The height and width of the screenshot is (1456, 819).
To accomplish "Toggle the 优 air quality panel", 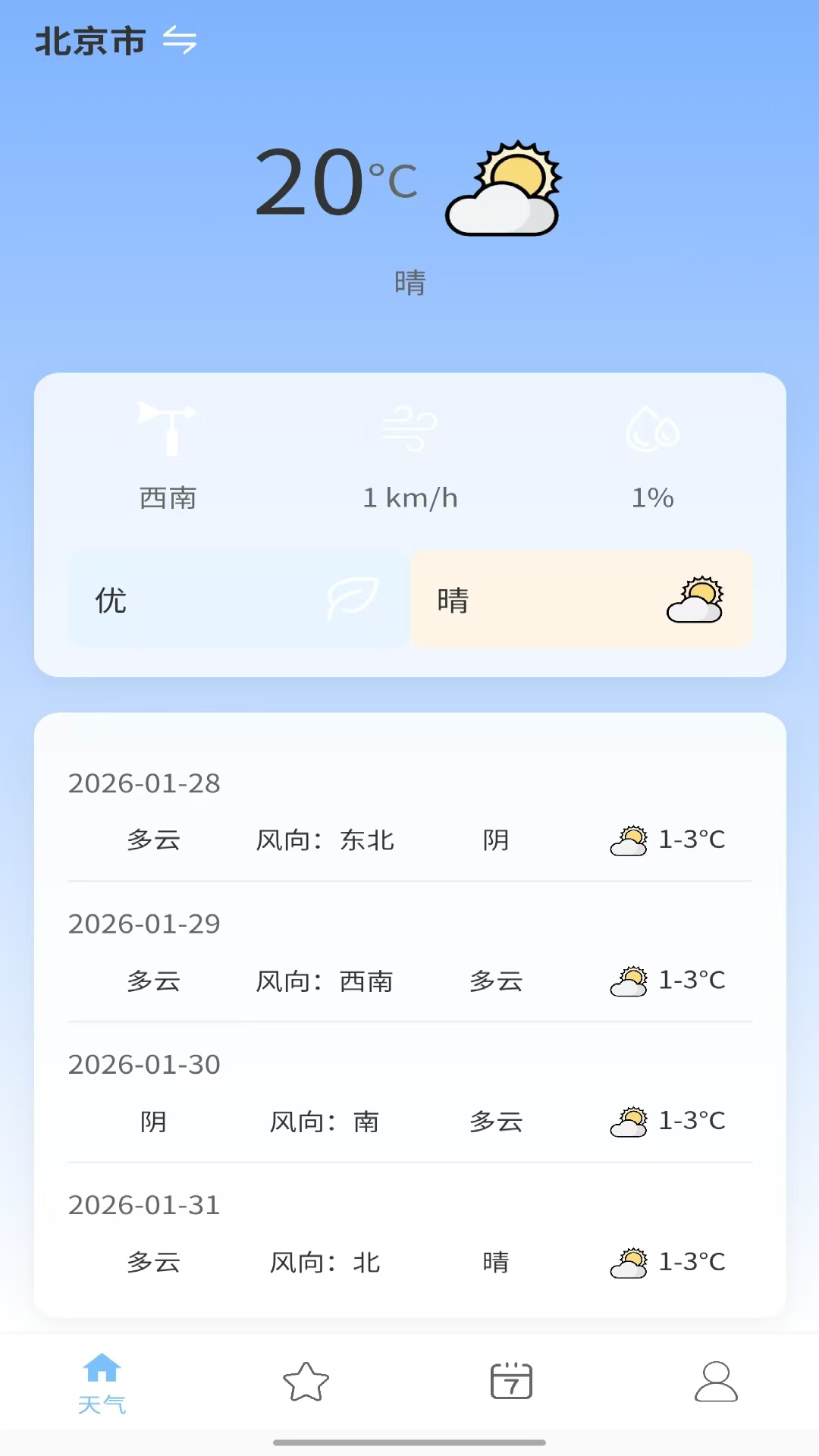I will point(235,598).
